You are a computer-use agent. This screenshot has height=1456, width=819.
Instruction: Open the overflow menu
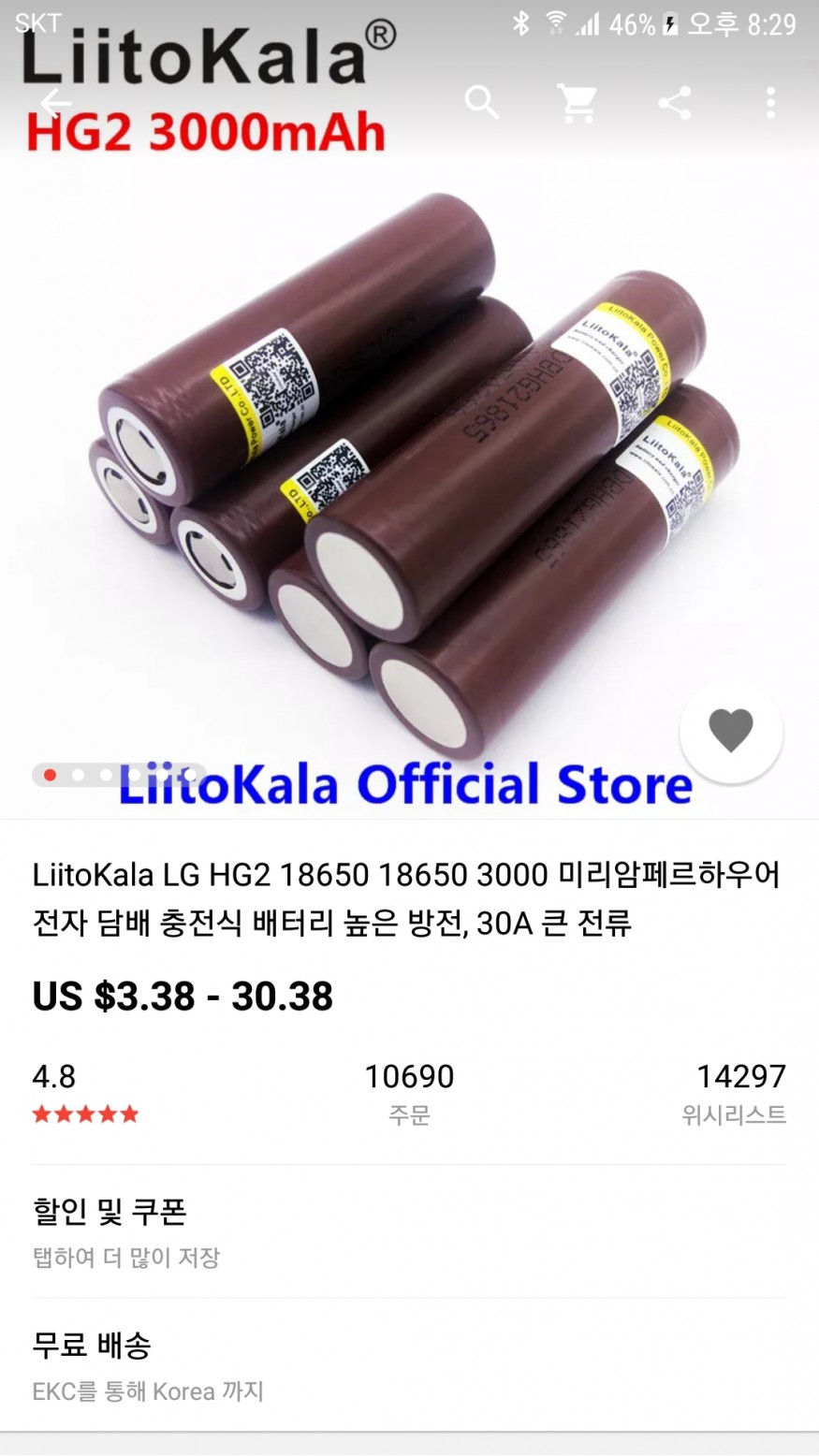coord(770,102)
